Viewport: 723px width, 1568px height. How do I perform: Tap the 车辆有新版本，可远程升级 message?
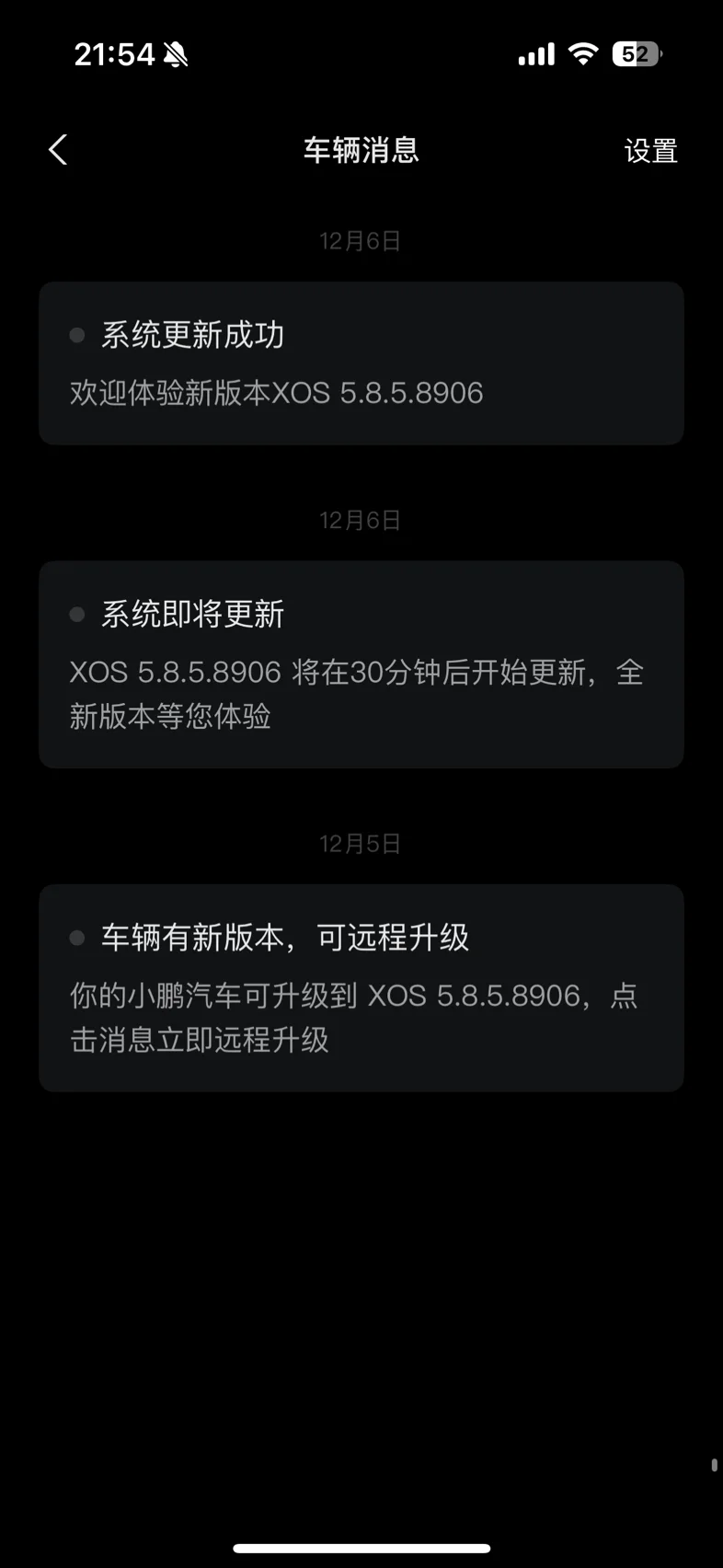(361, 987)
